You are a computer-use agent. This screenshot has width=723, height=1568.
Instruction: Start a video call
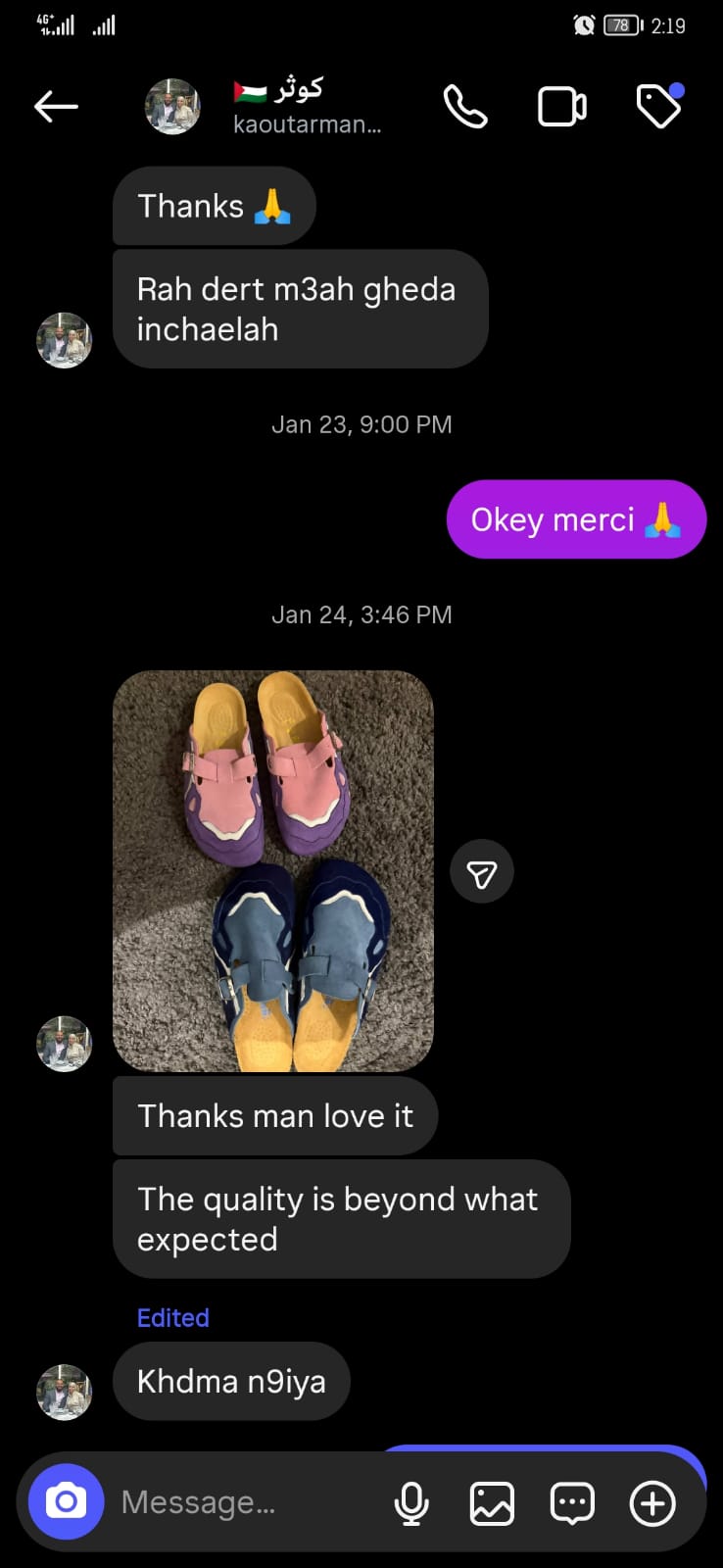561,107
